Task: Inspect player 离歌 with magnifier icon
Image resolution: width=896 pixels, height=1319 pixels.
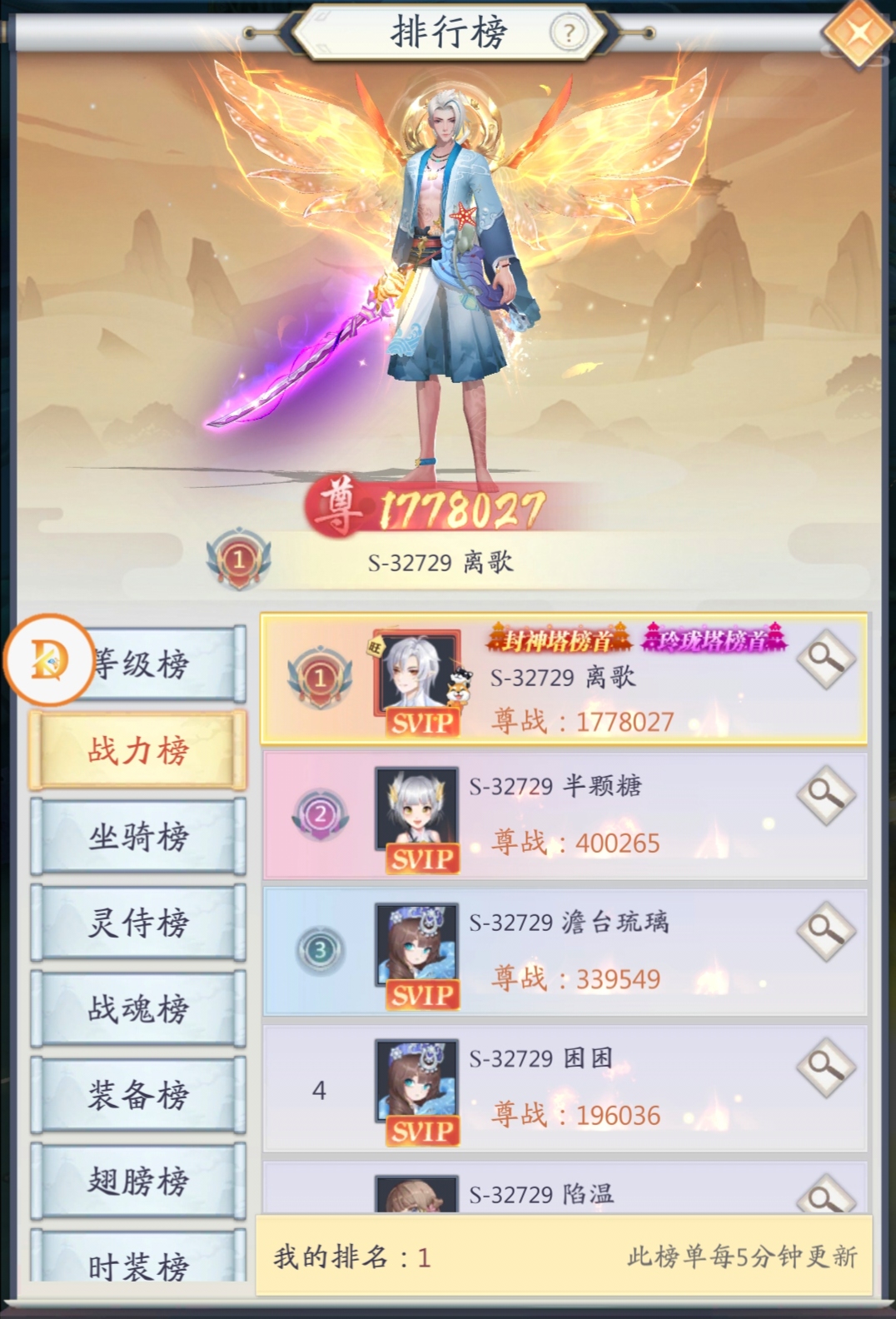Action: point(825,659)
